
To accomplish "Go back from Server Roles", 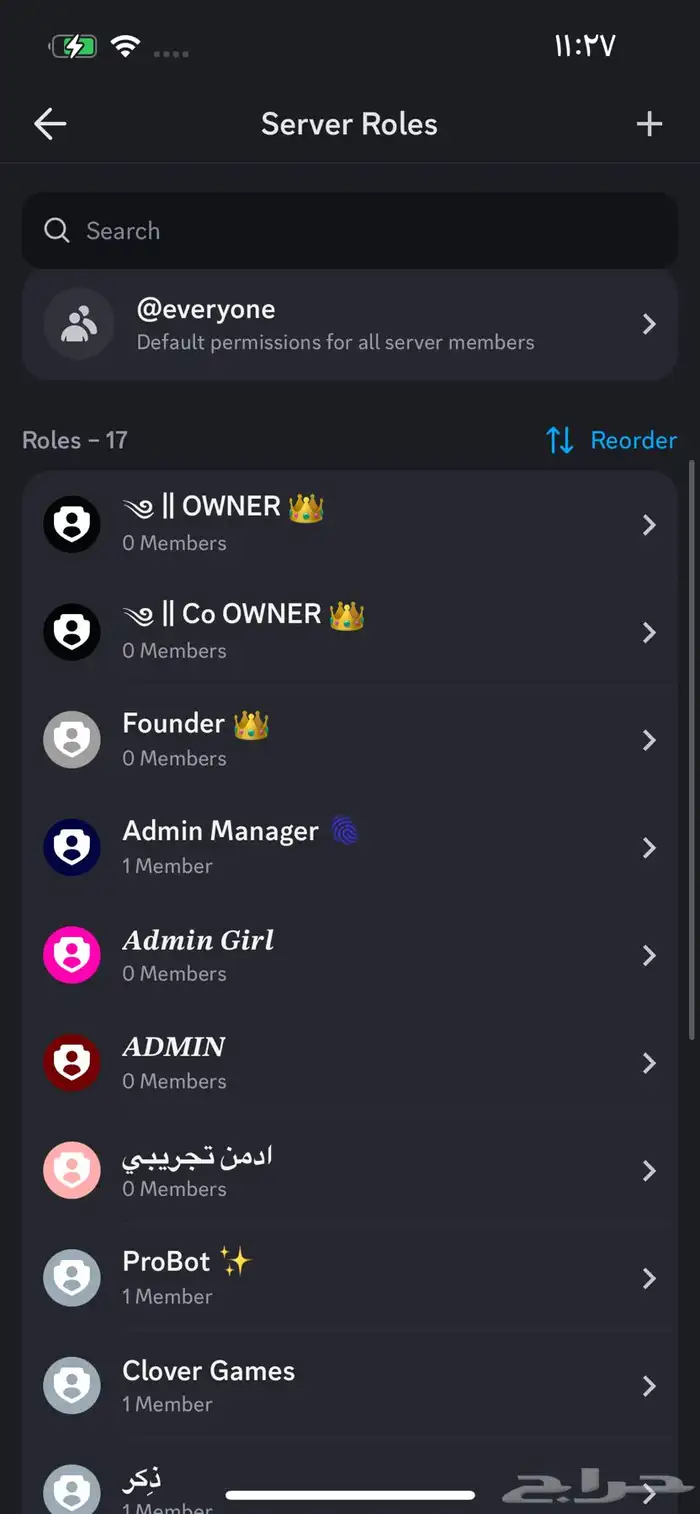I will pyautogui.click(x=50, y=124).
